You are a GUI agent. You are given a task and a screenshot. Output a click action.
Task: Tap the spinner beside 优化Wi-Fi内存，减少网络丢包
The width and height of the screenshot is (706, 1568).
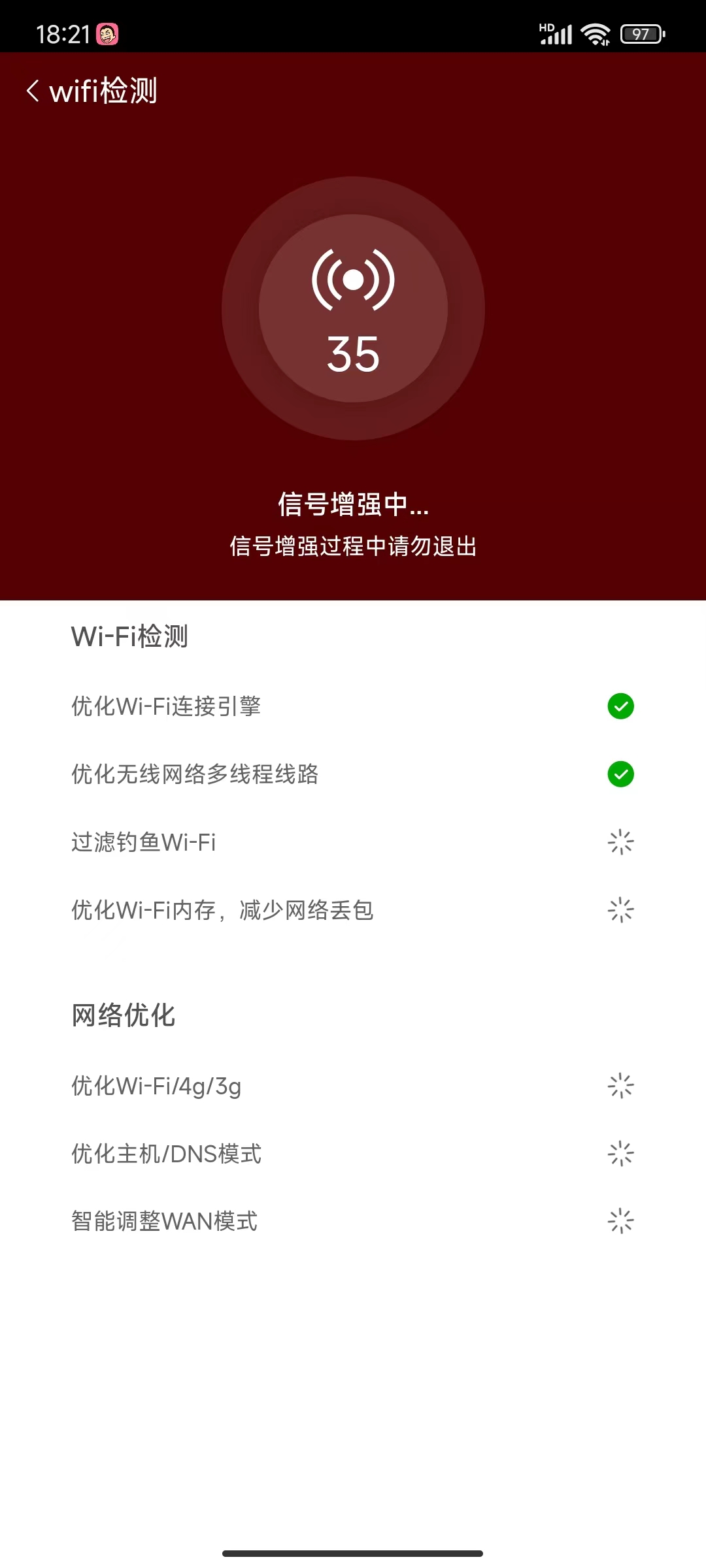pos(620,910)
